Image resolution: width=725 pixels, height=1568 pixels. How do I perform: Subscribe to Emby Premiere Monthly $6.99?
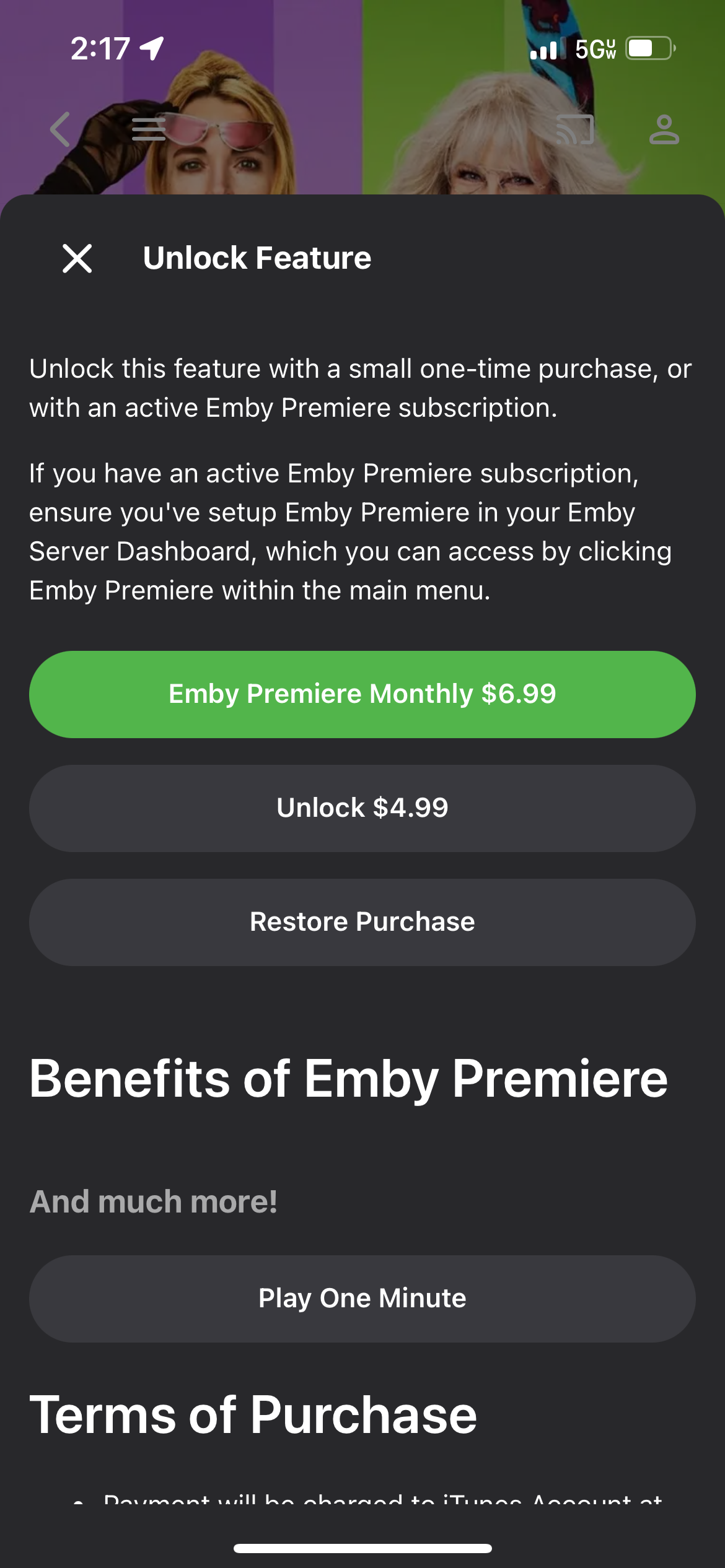click(x=362, y=694)
